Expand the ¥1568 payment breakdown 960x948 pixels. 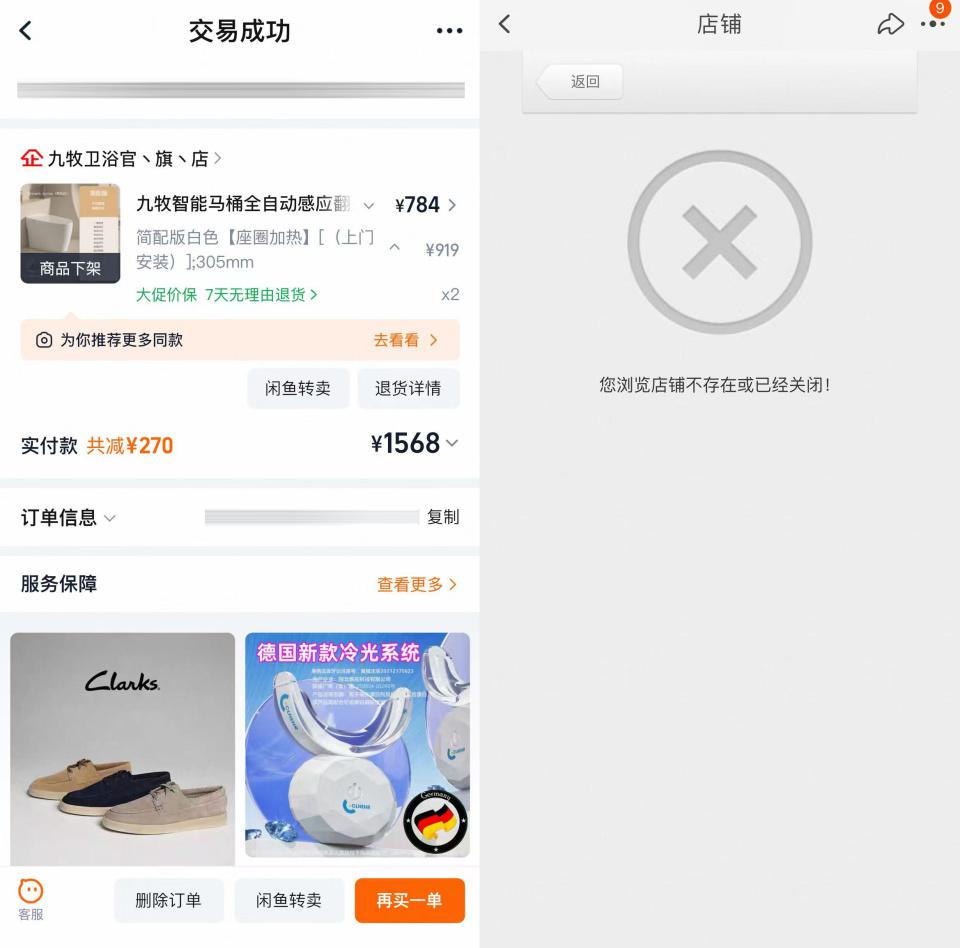click(x=413, y=443)
